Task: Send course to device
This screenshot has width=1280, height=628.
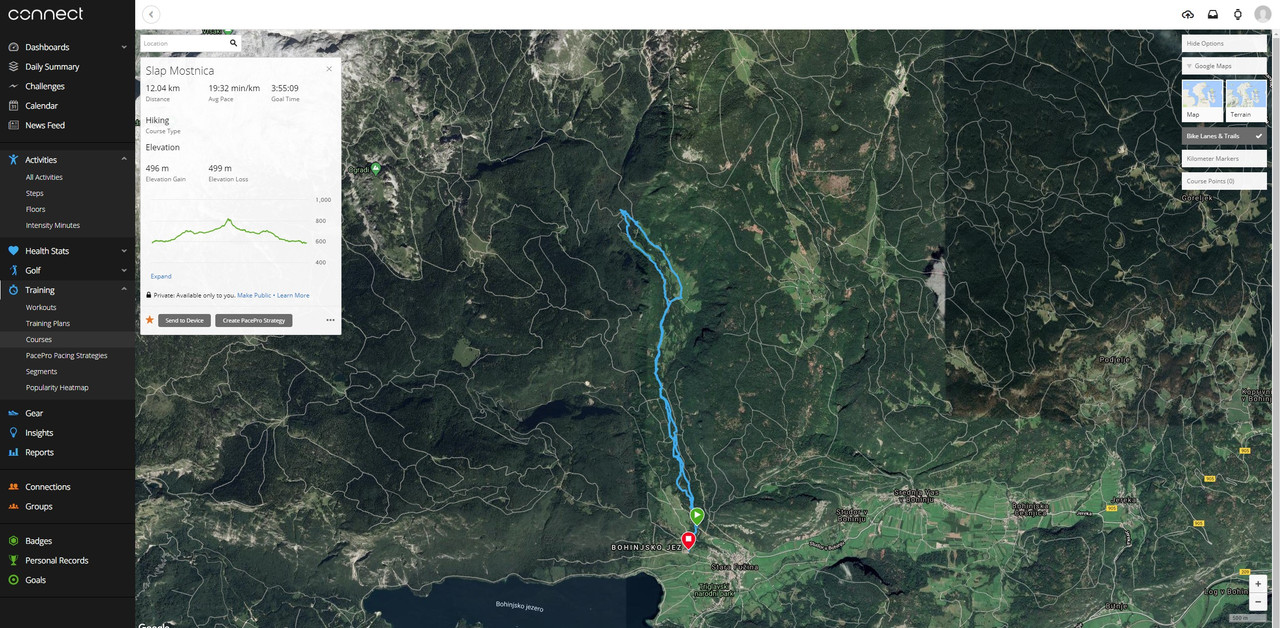Action: click(184, 320)
